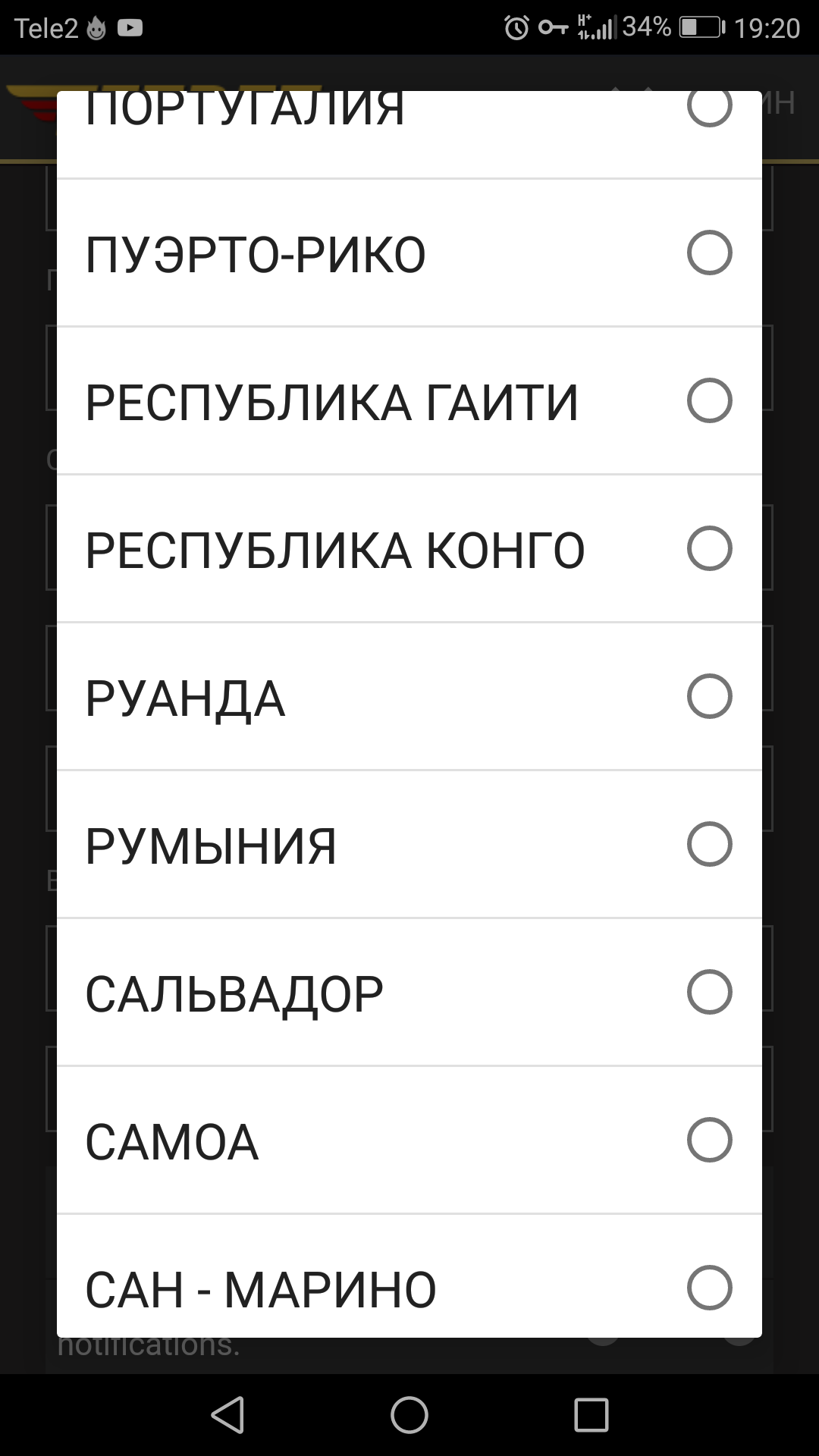Select ПОРТУГАЛИЯ radio option
Image resolution: width=819 pixels, height=1456 pixels.
coord(409,134)
